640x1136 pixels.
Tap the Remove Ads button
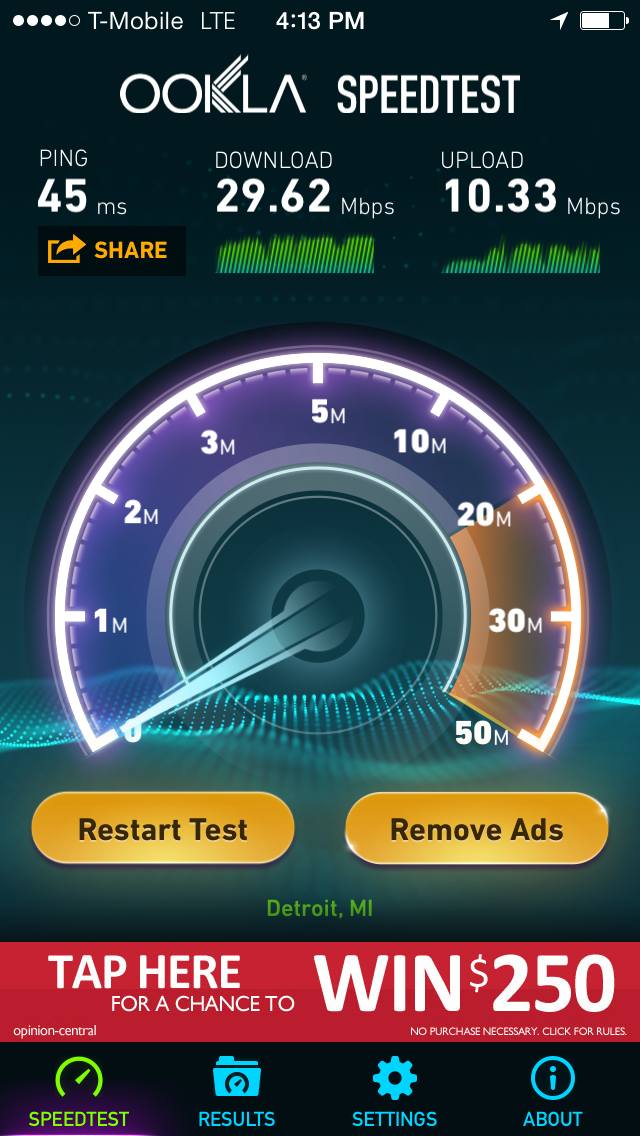coord(476,829)
